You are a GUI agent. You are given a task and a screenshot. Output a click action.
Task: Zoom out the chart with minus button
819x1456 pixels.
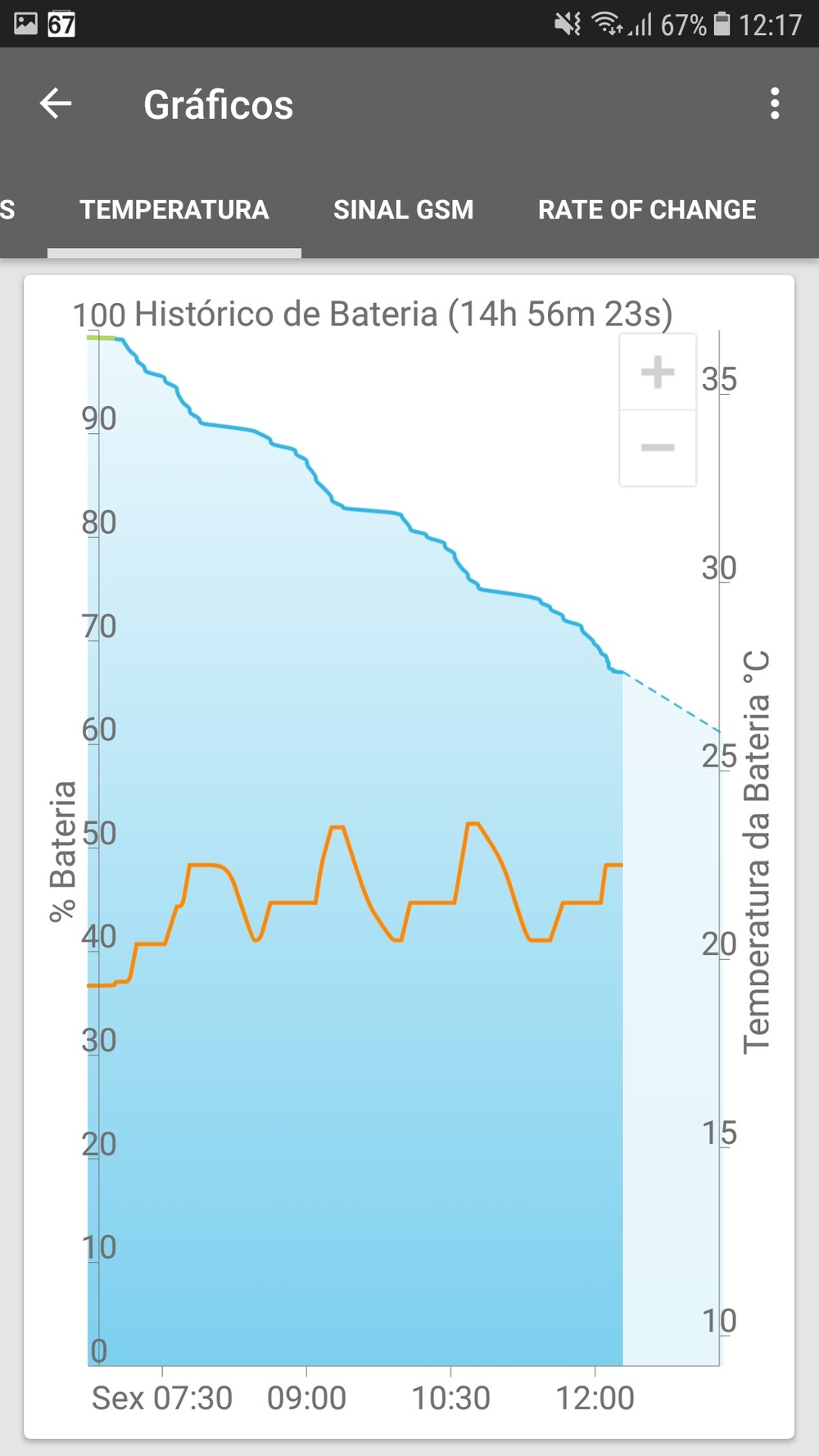(658, 447)
